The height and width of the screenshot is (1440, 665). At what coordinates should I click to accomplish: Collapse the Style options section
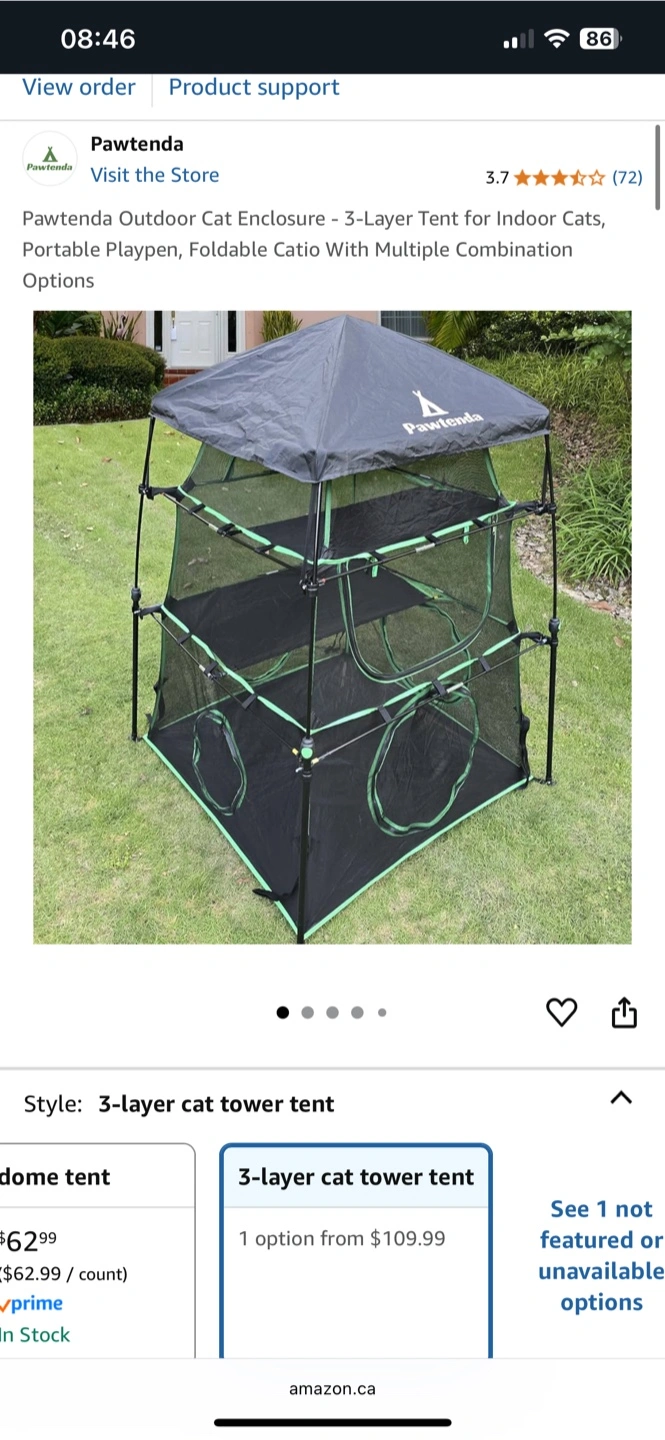621,1098
